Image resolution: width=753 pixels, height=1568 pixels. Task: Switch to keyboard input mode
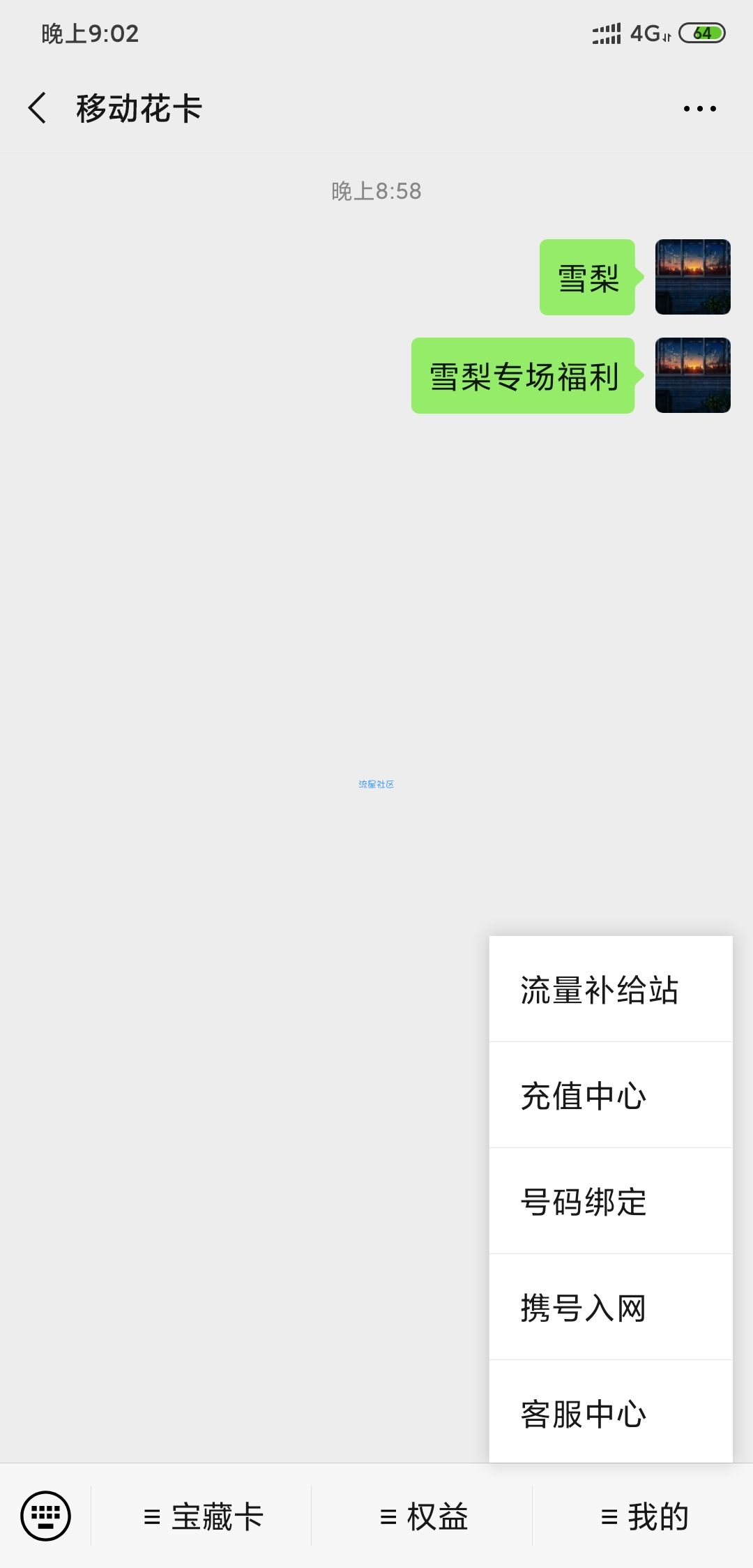coord(46,1516)
